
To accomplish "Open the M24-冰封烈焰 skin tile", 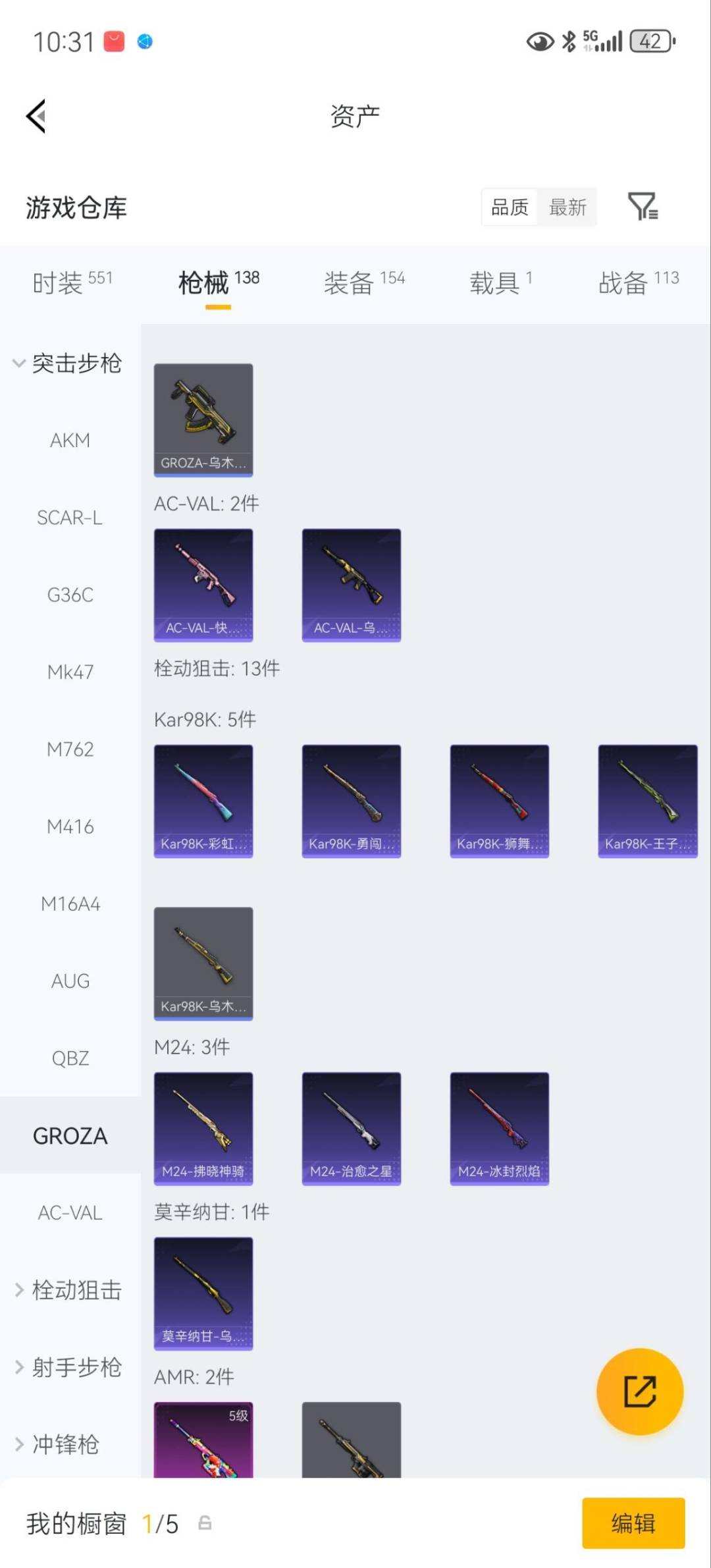I will [499, 1128].
